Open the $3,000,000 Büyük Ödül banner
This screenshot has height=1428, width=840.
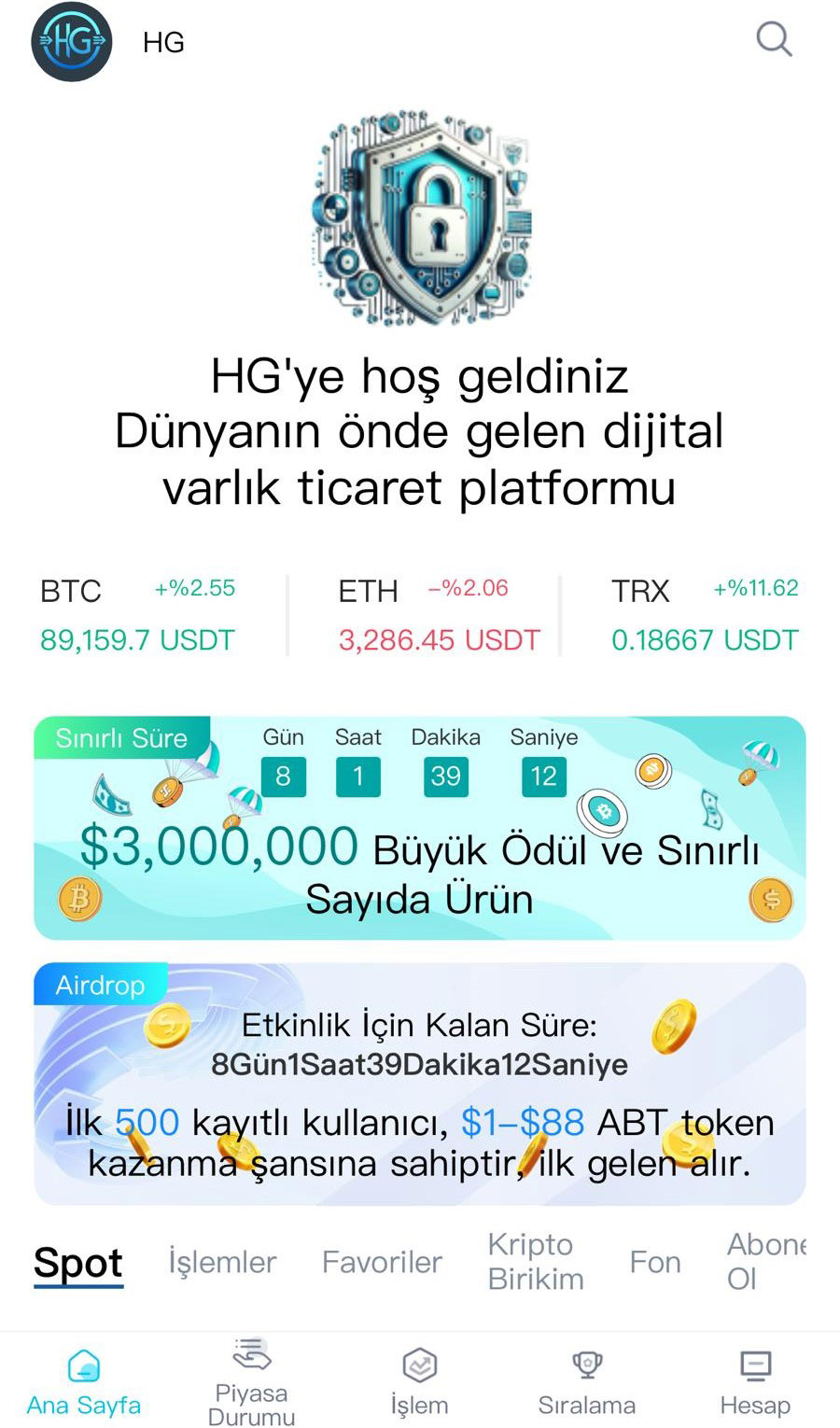pyautogui.click(x=419, y=828)
